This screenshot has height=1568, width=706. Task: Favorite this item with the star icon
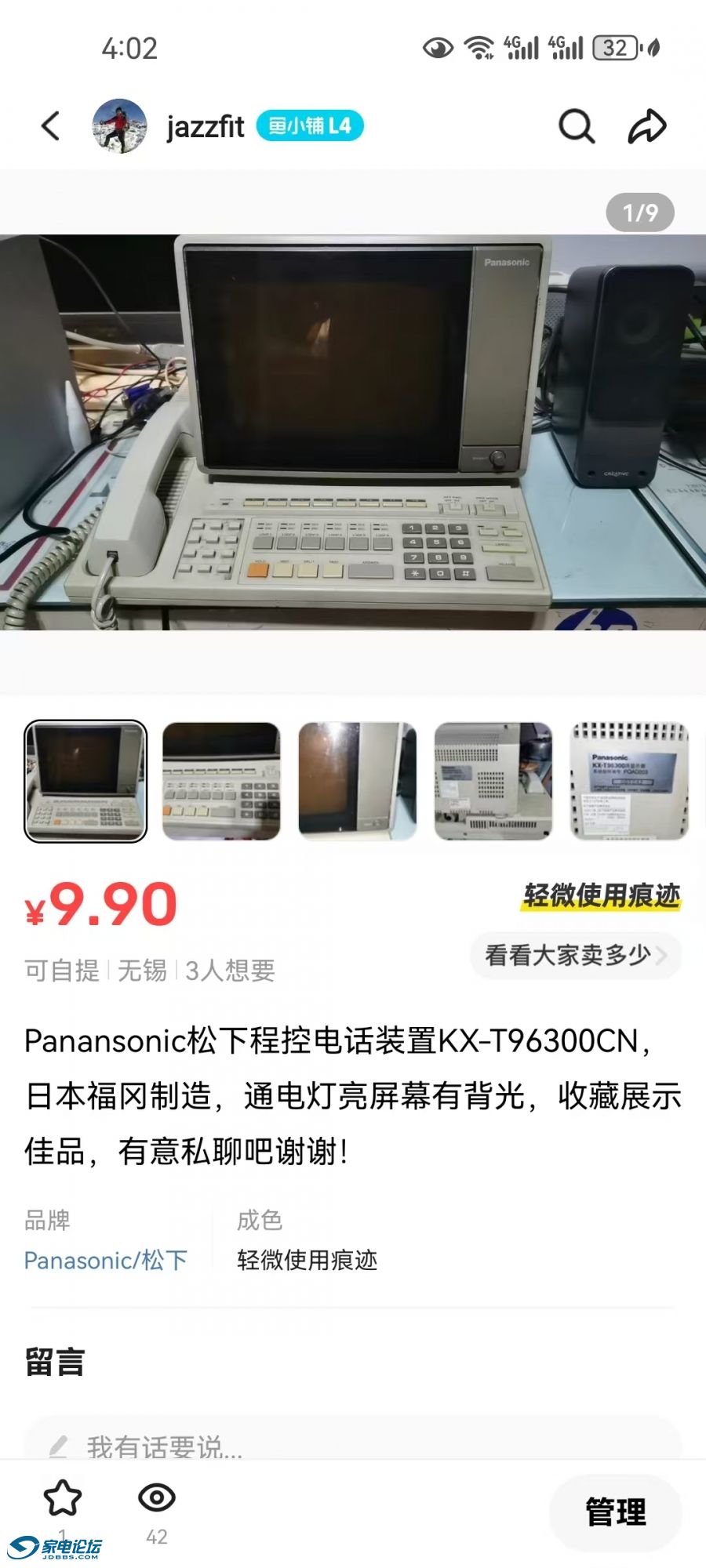coord(63,1498)
